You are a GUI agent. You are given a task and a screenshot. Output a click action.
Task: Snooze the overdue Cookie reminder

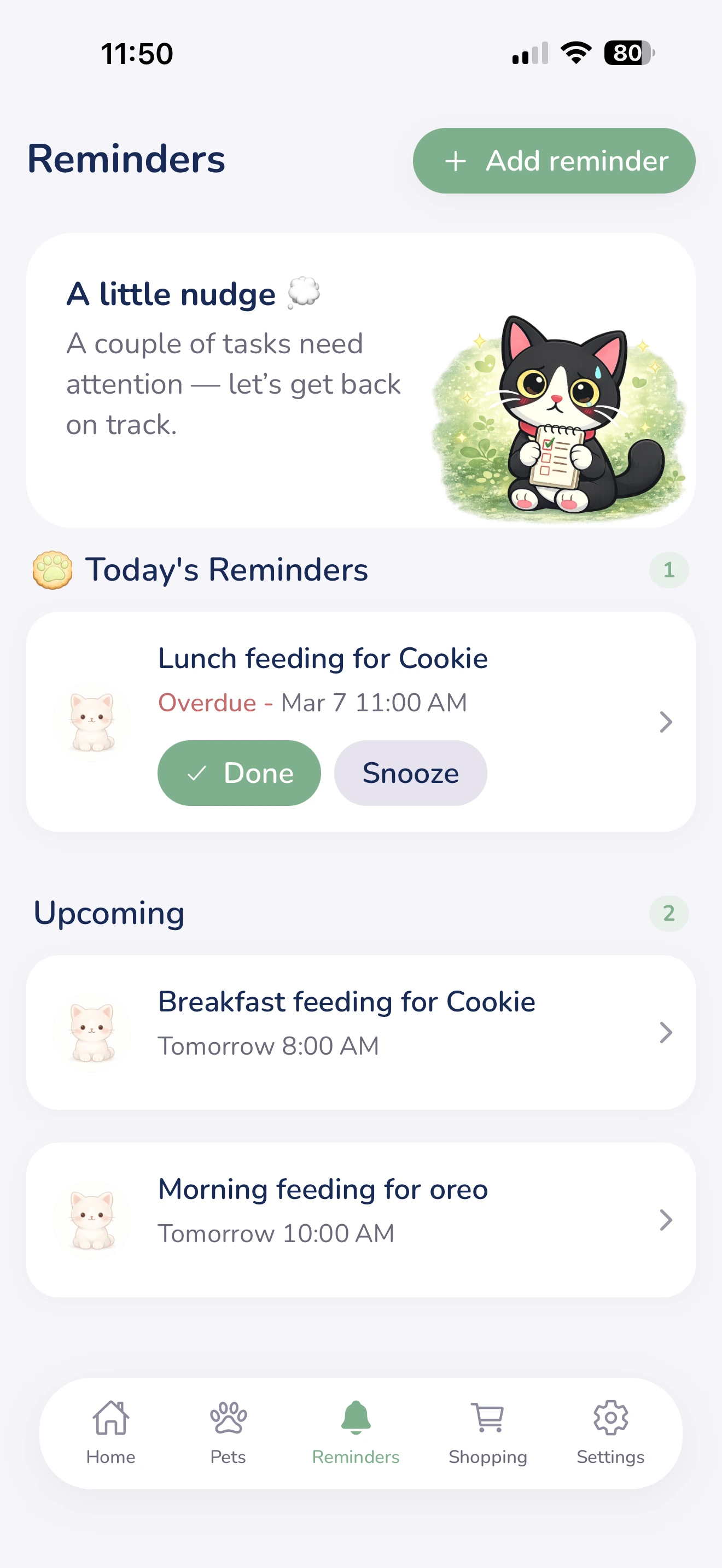(x=410, y=773)
